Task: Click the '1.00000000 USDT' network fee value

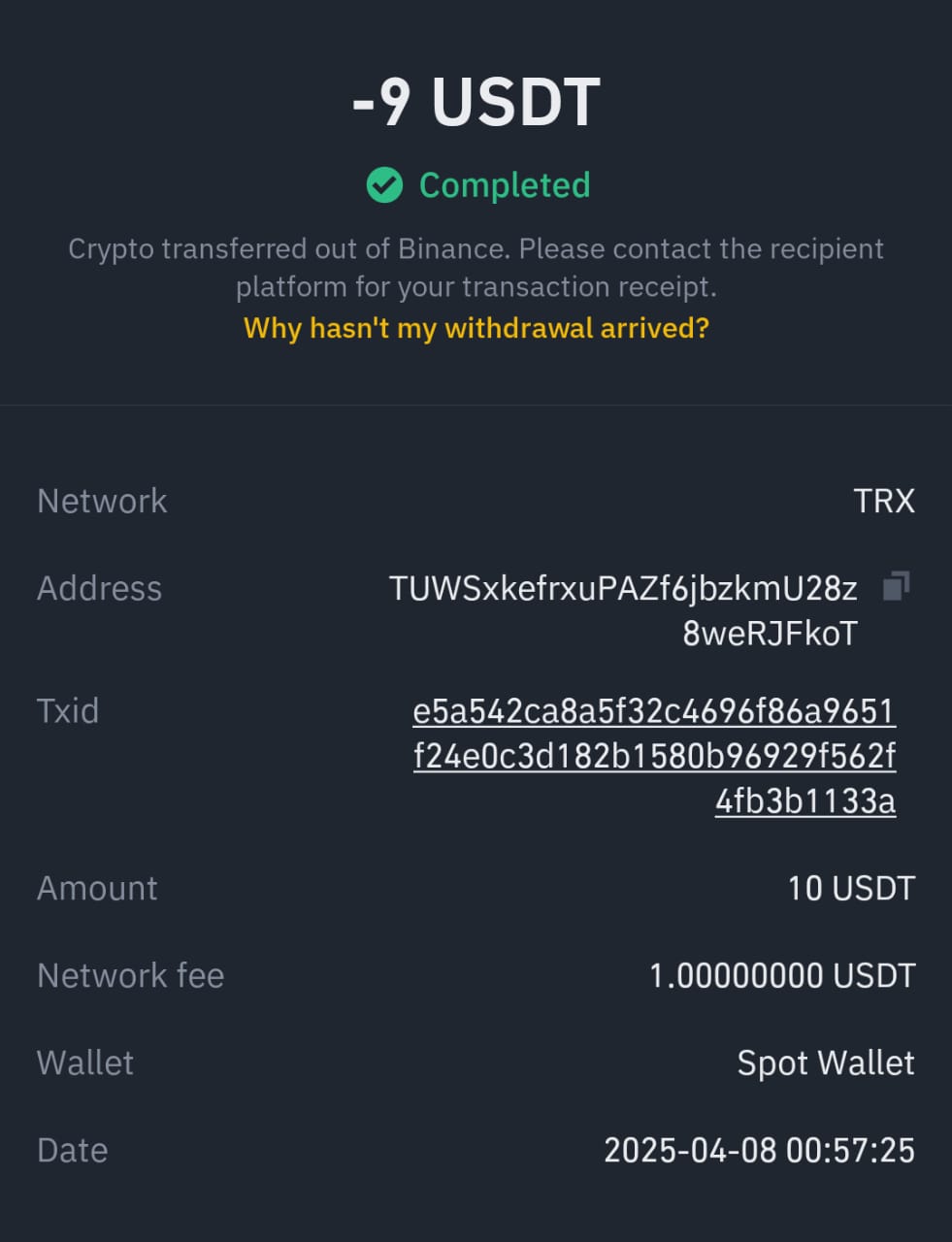Action: (781, 976)
